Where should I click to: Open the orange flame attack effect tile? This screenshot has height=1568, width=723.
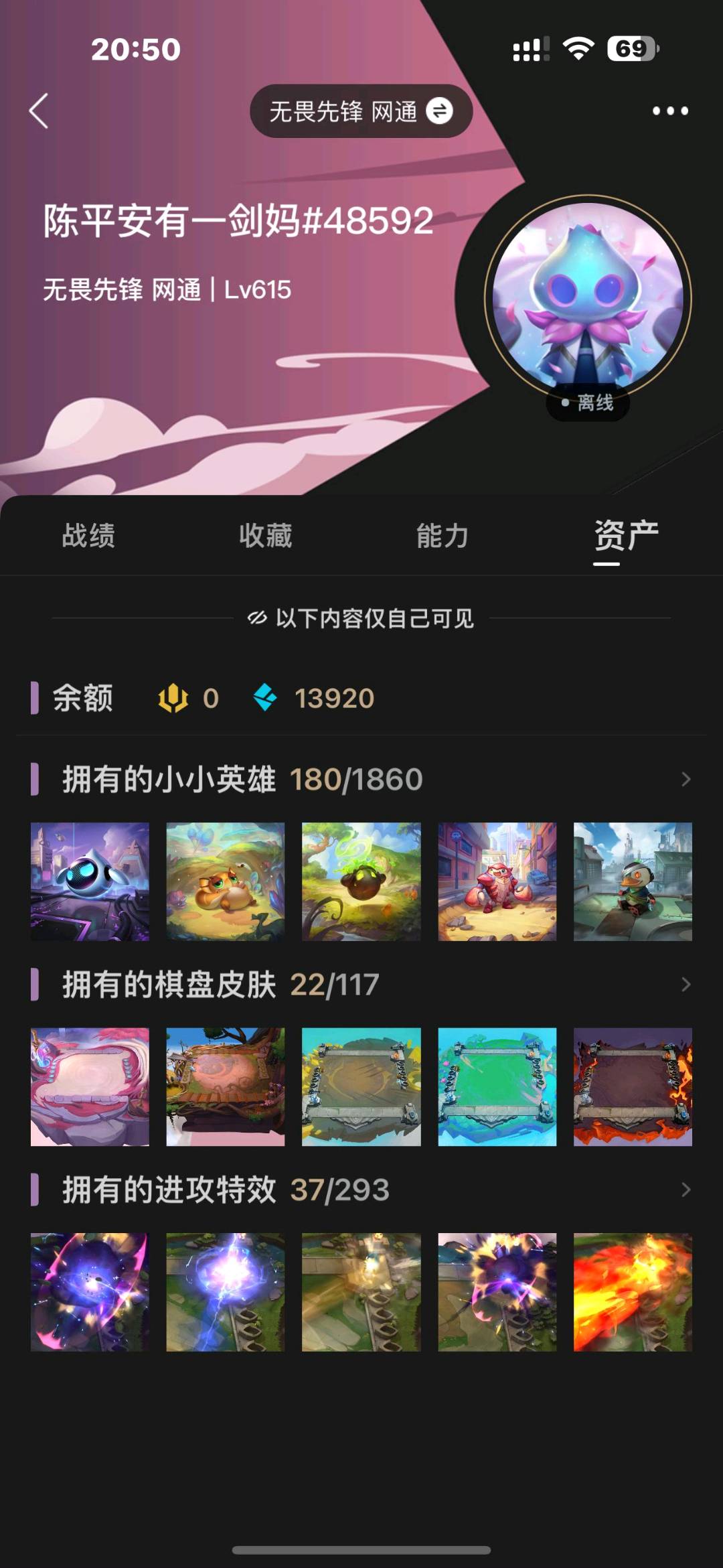[633, 1292]
